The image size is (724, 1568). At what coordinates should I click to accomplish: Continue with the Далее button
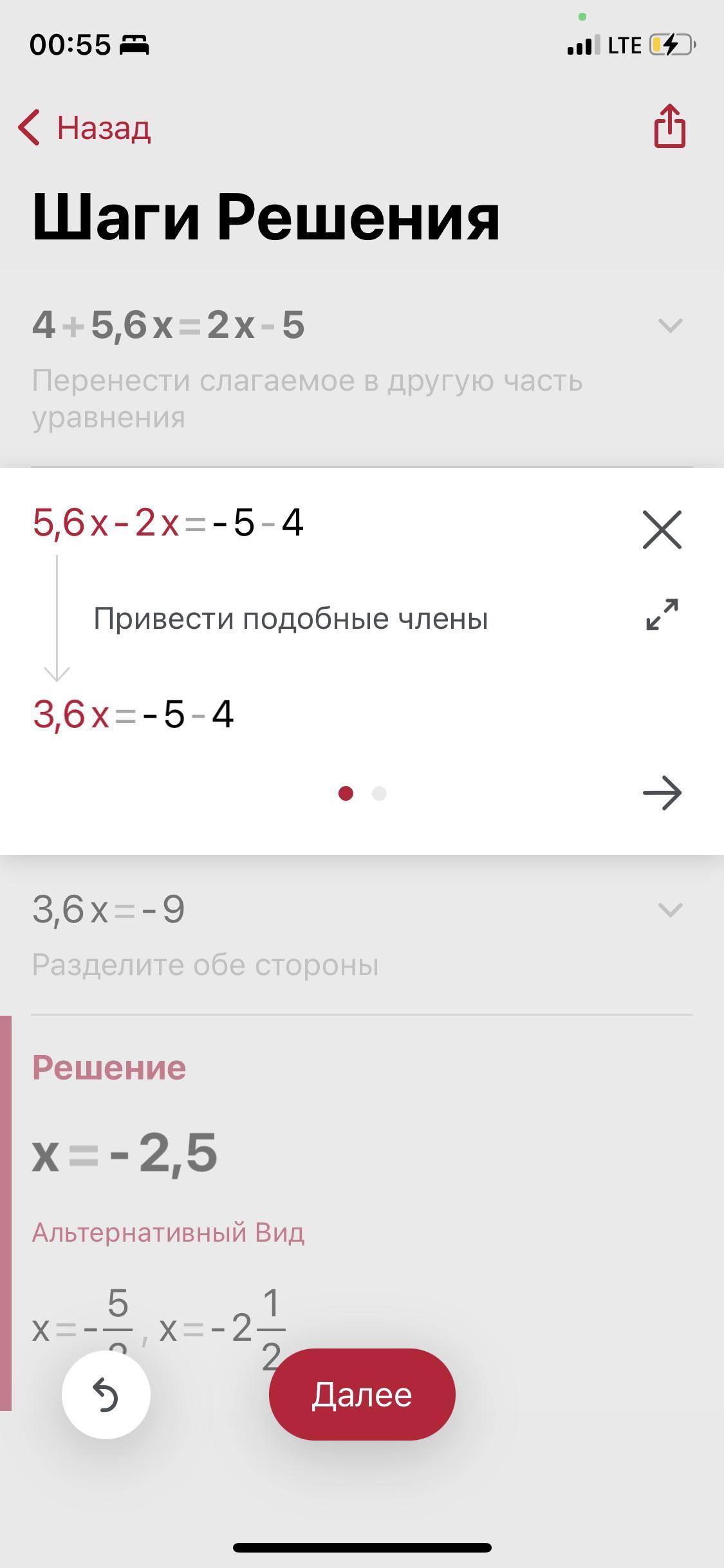click(362, 1395)
